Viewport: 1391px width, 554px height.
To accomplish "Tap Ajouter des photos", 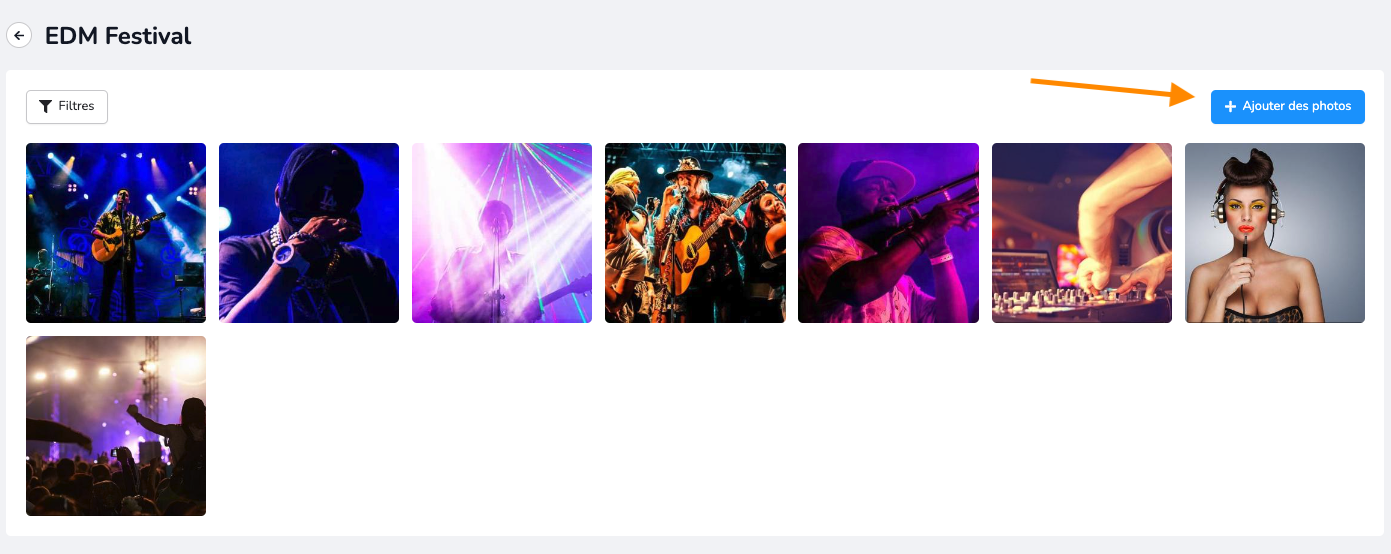I will [x=1287, y=107].
